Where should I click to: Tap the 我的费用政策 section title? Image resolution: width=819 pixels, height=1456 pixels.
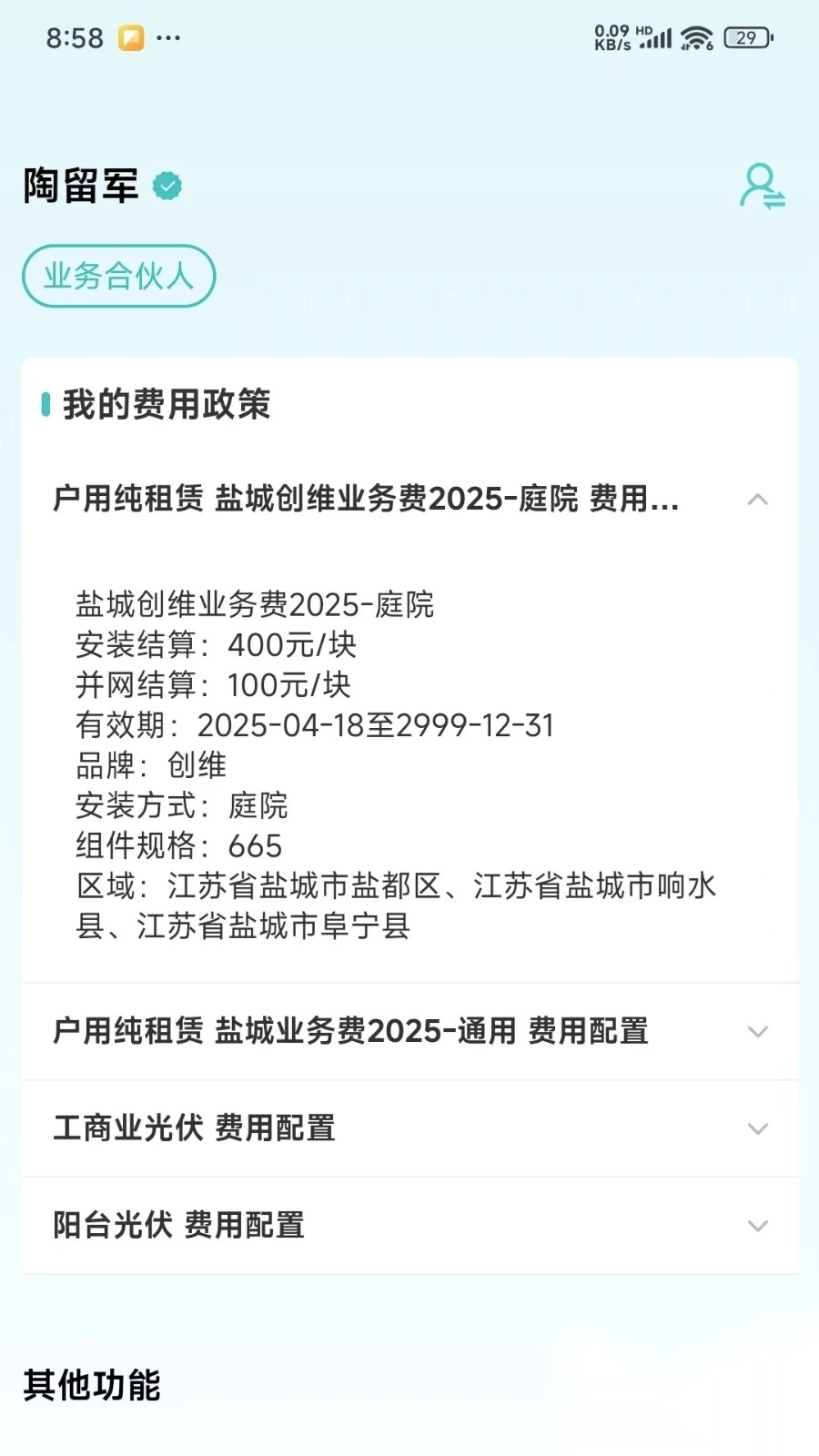pyautogui.click(x=167, y=406)
